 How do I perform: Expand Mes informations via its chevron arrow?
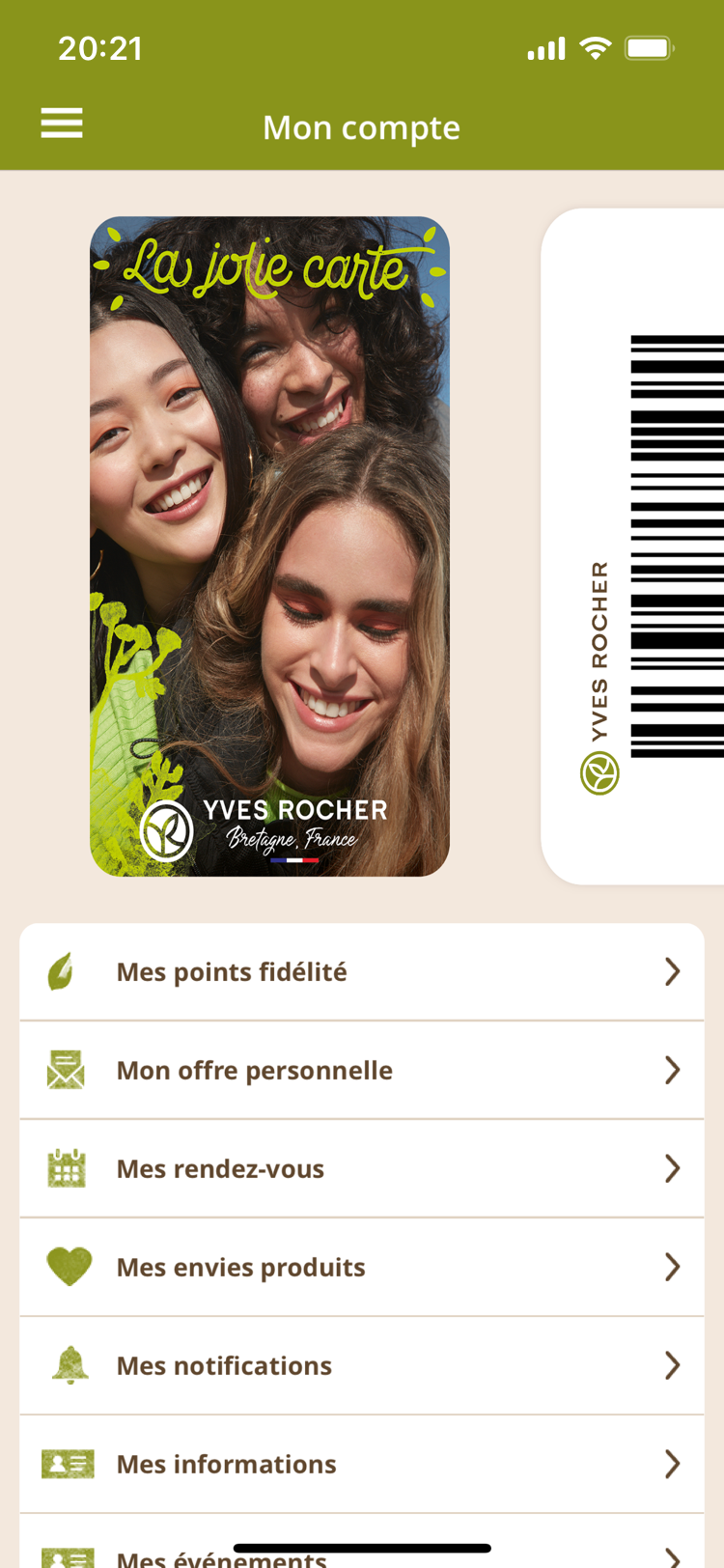(x=673, y=1463)
